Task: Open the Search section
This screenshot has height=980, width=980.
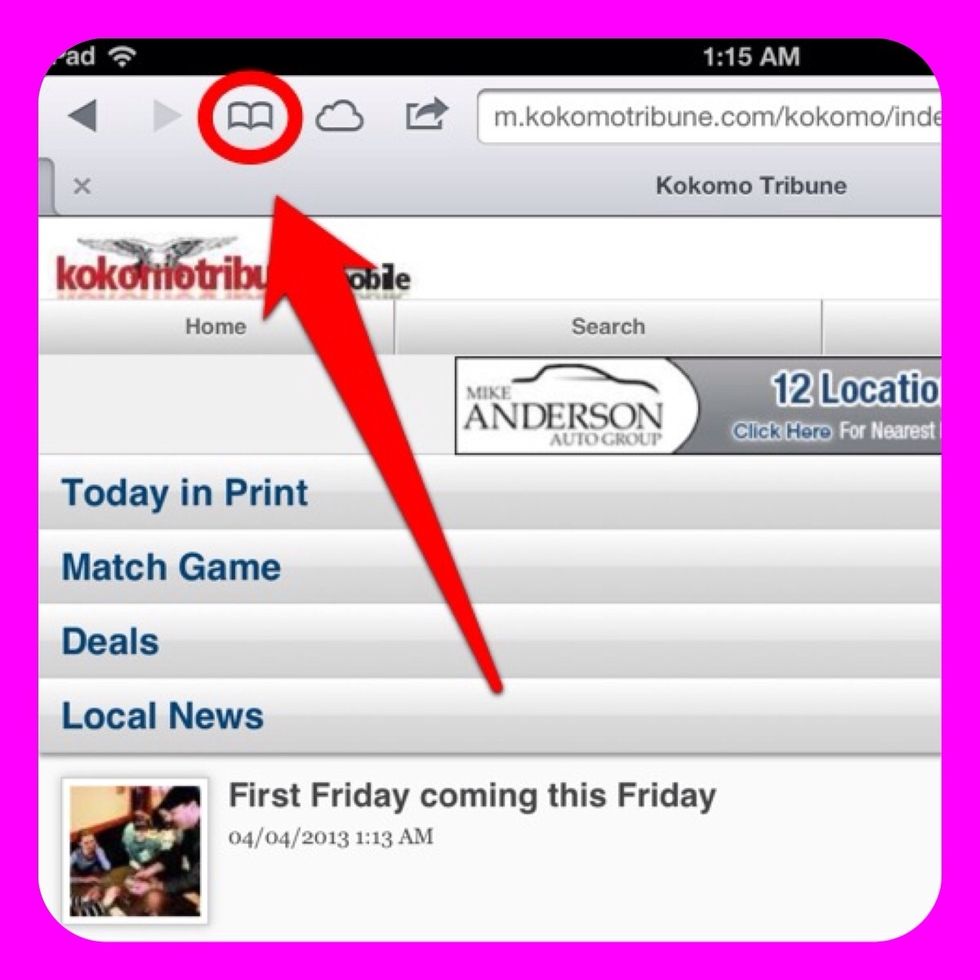Action: pyautogui.click(x=607, y=327)
